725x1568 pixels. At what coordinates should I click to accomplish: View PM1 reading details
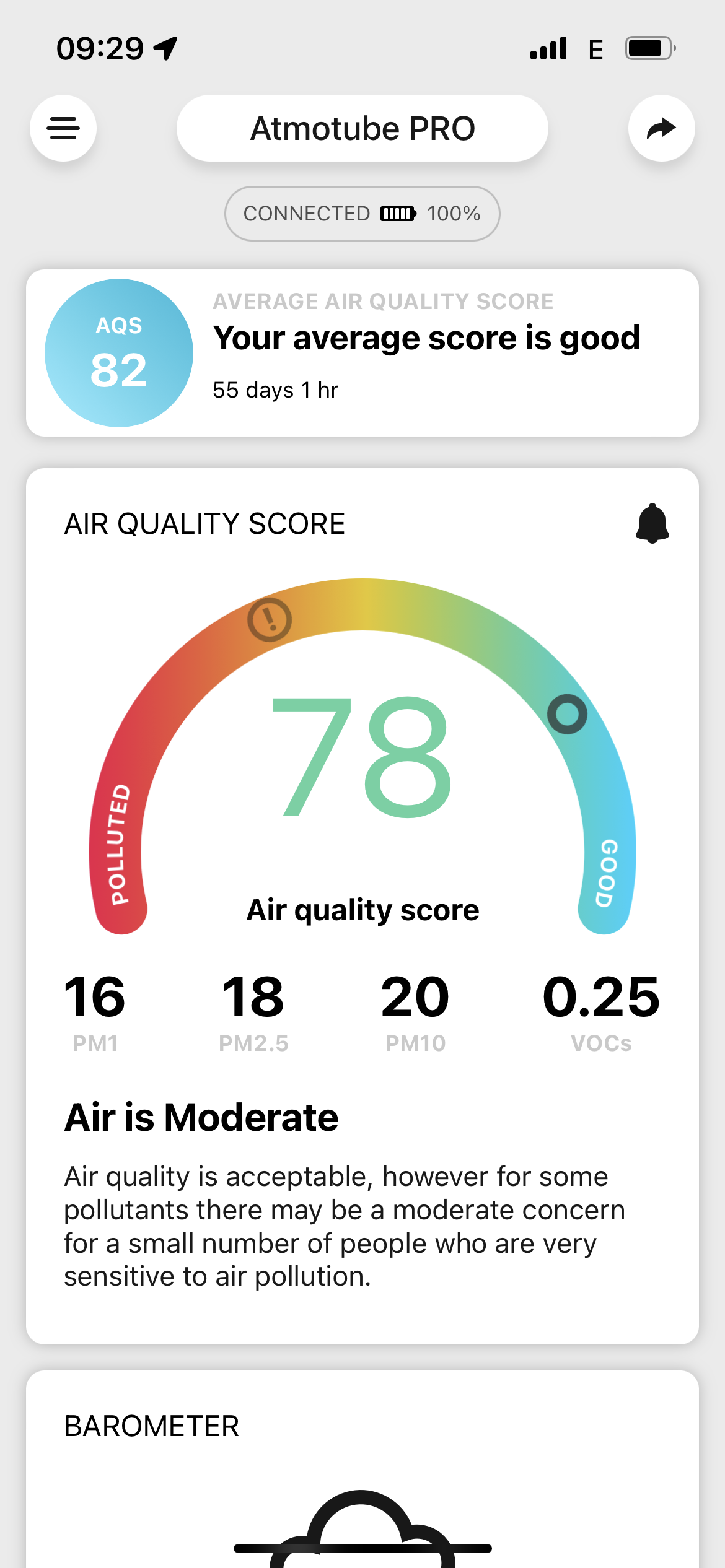click(x=95, y=1011)
